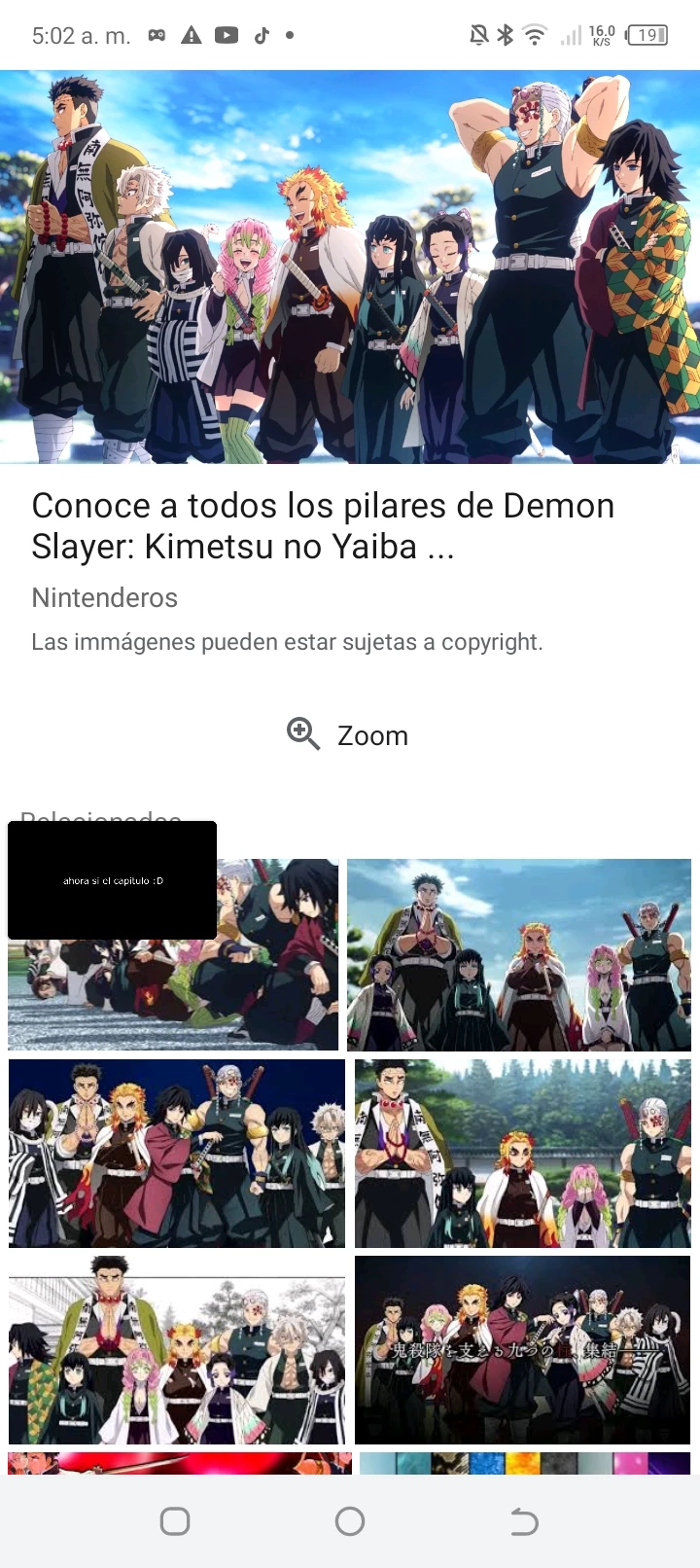The width and height of the screenshot is (700, 1568).
Task: Open the main Demon Slayer pillars image
Action: pyautogui.click(x=350, y=267)
